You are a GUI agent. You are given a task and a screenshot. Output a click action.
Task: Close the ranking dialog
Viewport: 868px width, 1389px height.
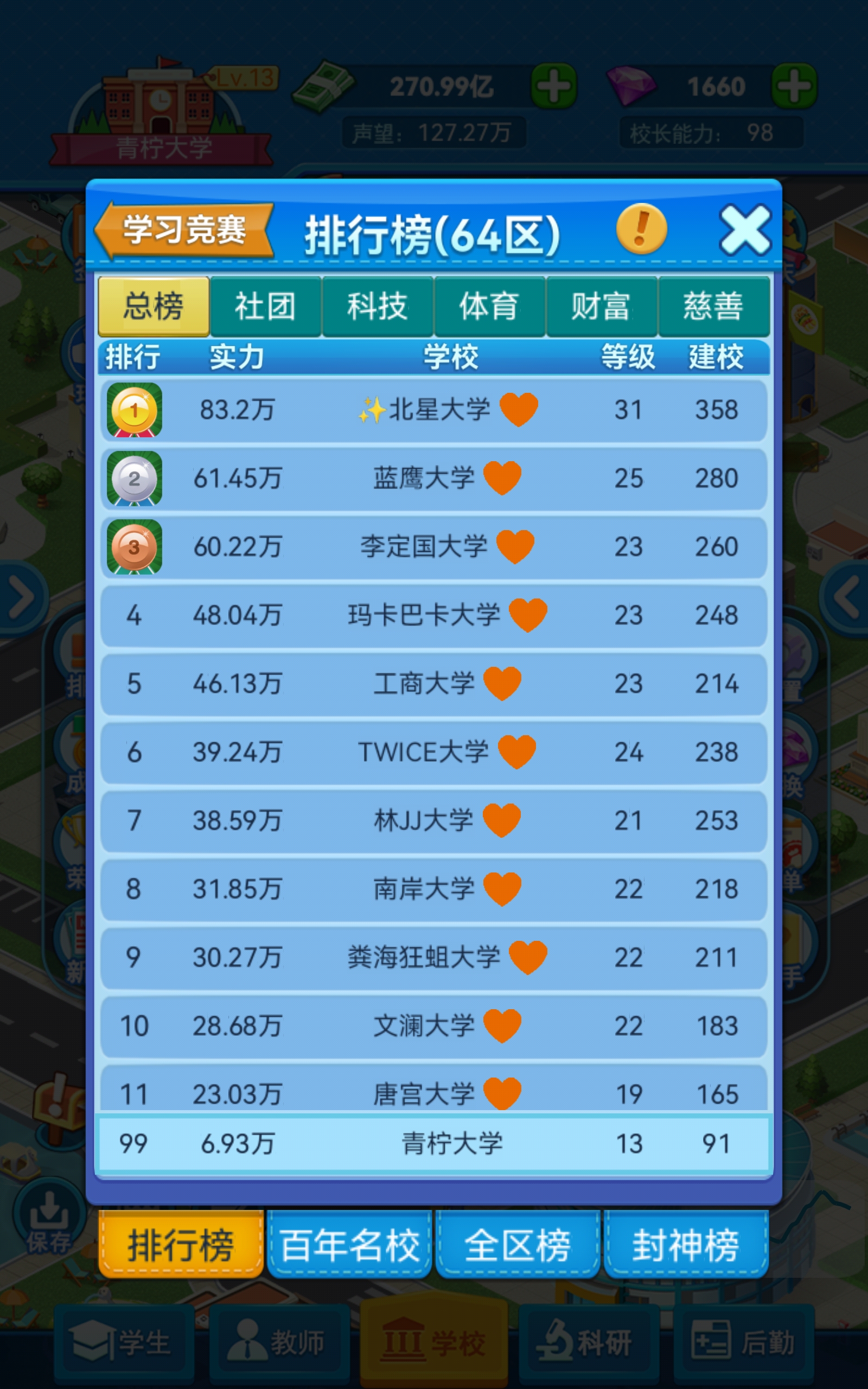744,230
